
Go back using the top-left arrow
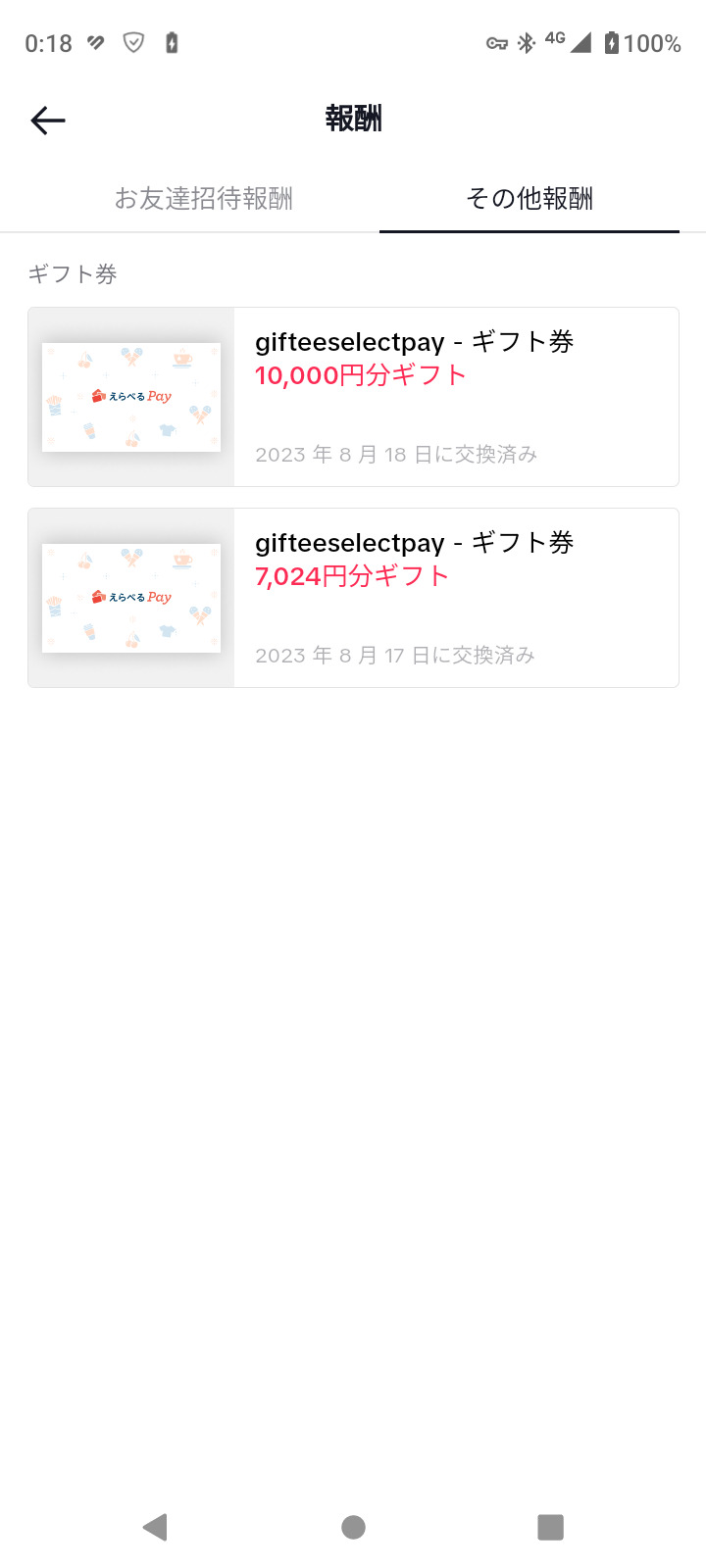47,121
